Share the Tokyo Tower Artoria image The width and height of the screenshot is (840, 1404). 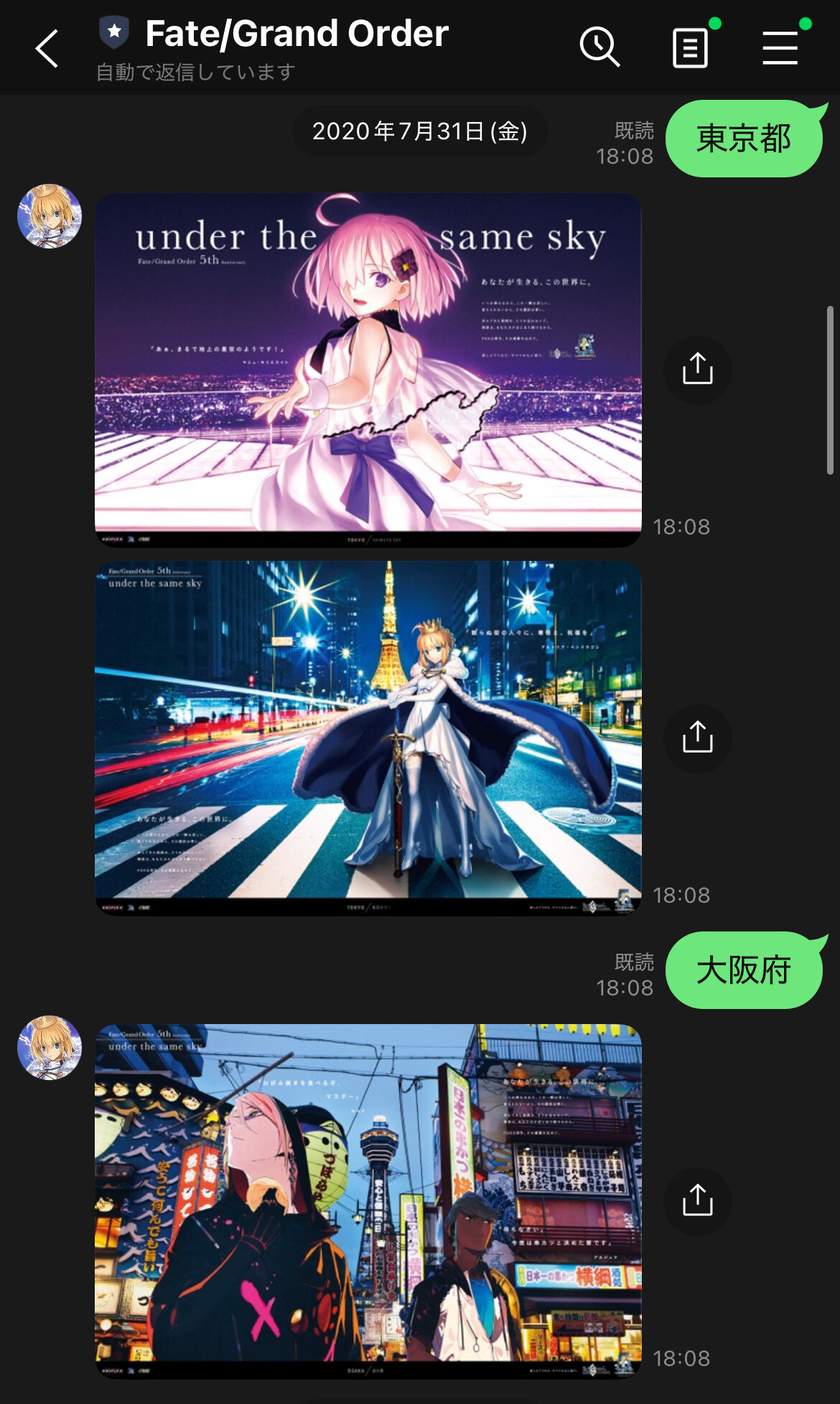[697, 738]
